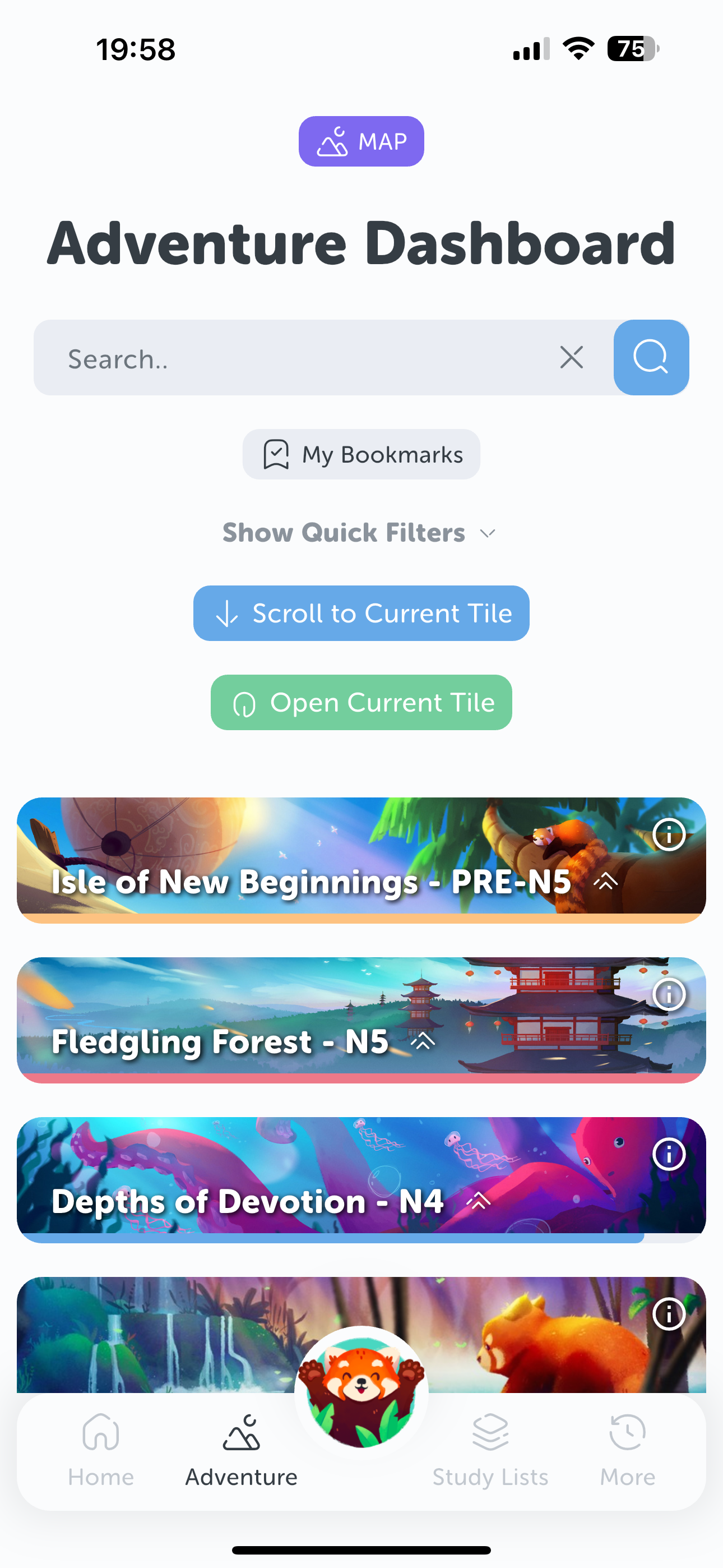
Task: Collapse Depths of Devotion N4 section
Action: point(478,1201)
